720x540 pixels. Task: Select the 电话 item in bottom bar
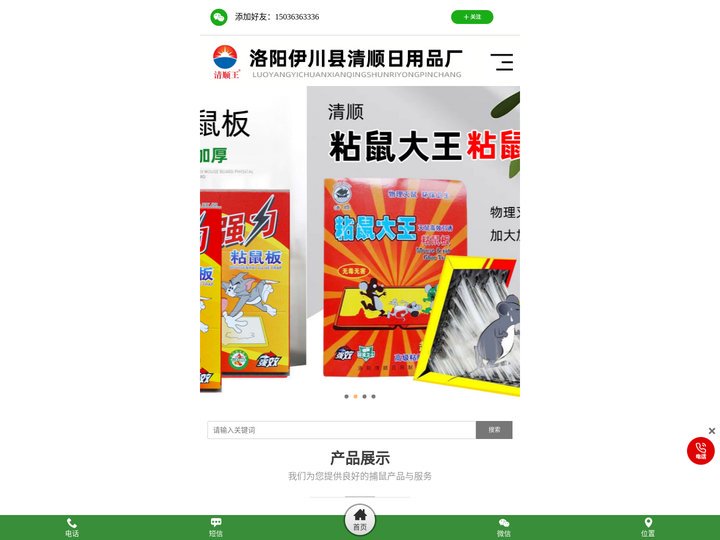72,527
